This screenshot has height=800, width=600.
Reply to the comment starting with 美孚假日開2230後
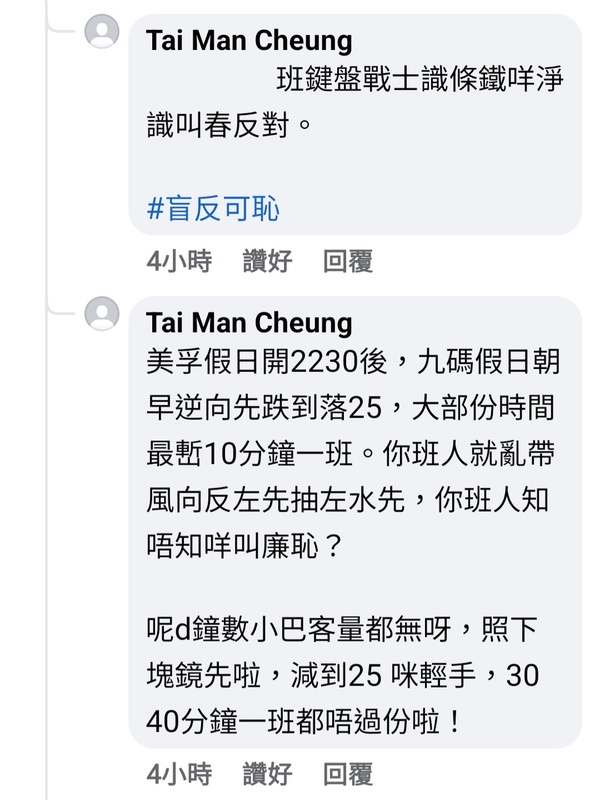pyautogui.click(x=348, y=773)
